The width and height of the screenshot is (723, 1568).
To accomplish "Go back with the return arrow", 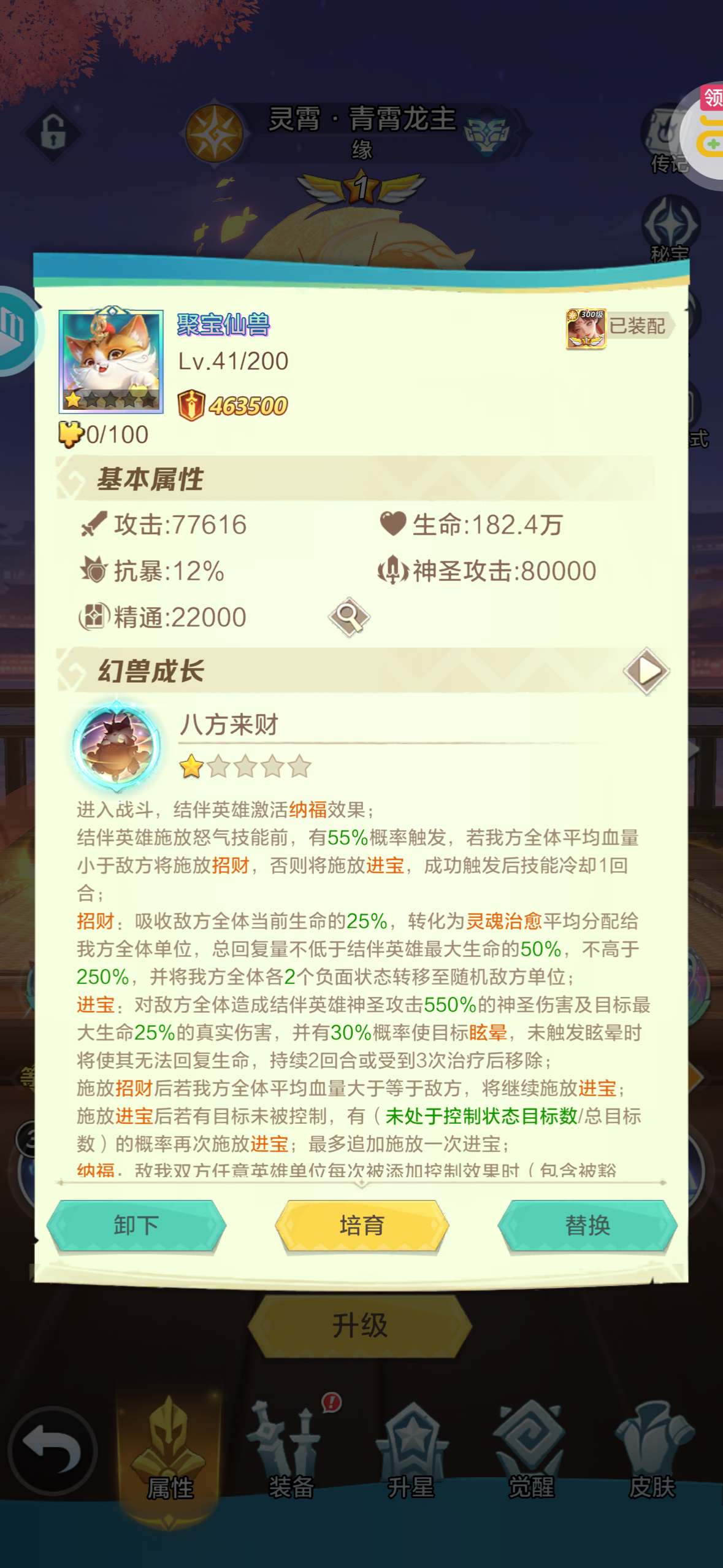I will tap(53, 1450).
